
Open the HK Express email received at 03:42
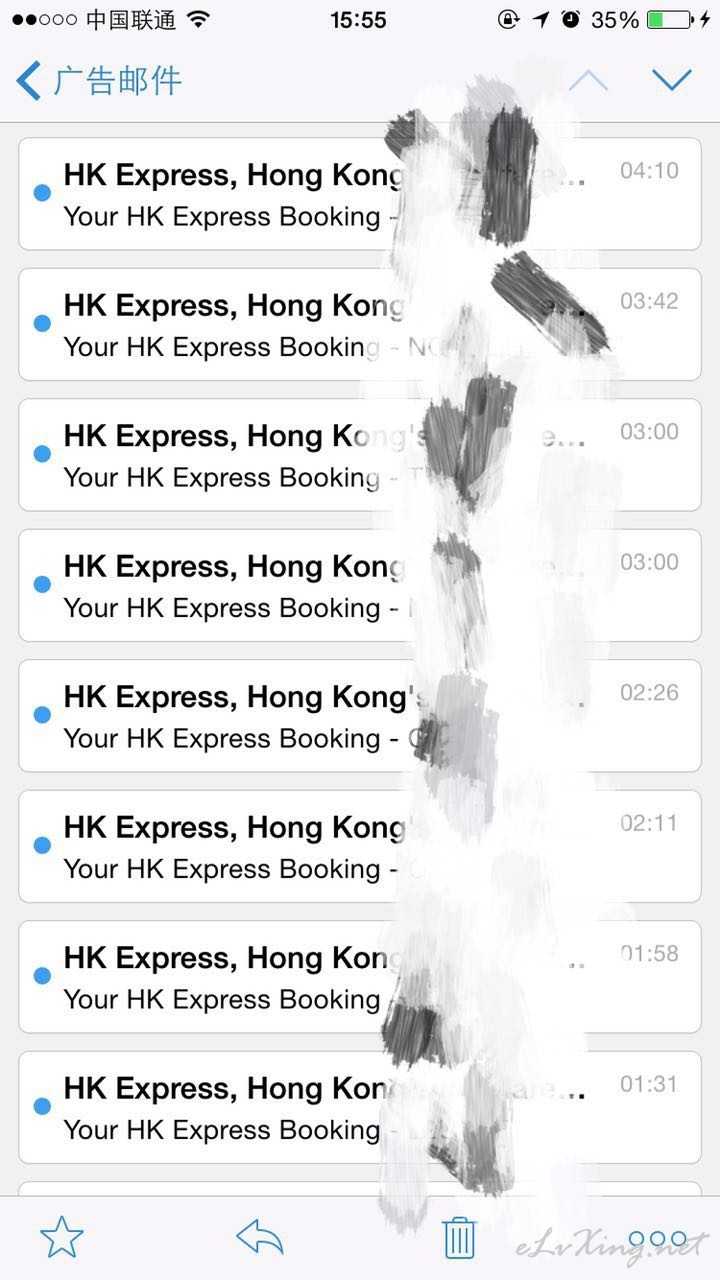click(x=360, y=324)
